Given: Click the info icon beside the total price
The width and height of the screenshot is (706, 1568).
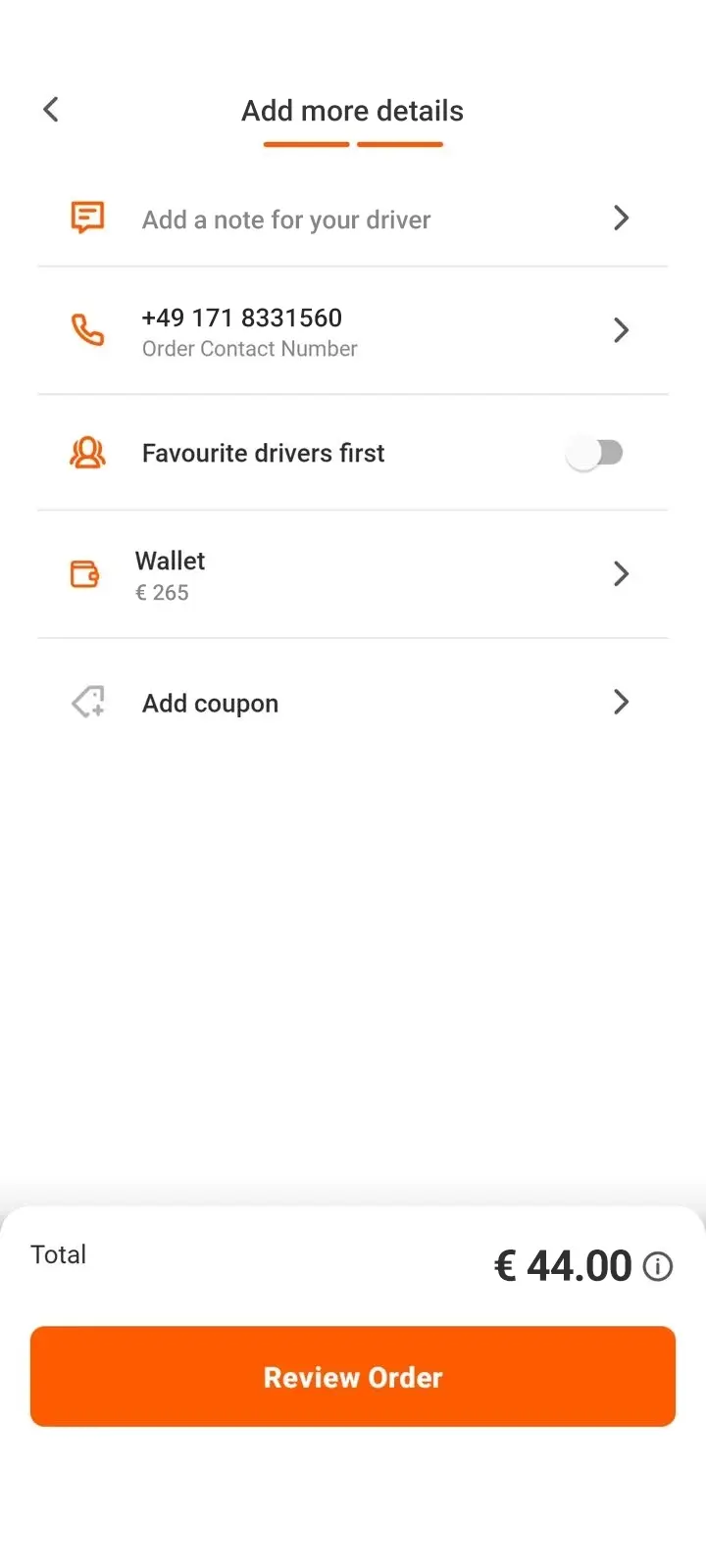Looking at the screenshot, I should [658, 1266].
